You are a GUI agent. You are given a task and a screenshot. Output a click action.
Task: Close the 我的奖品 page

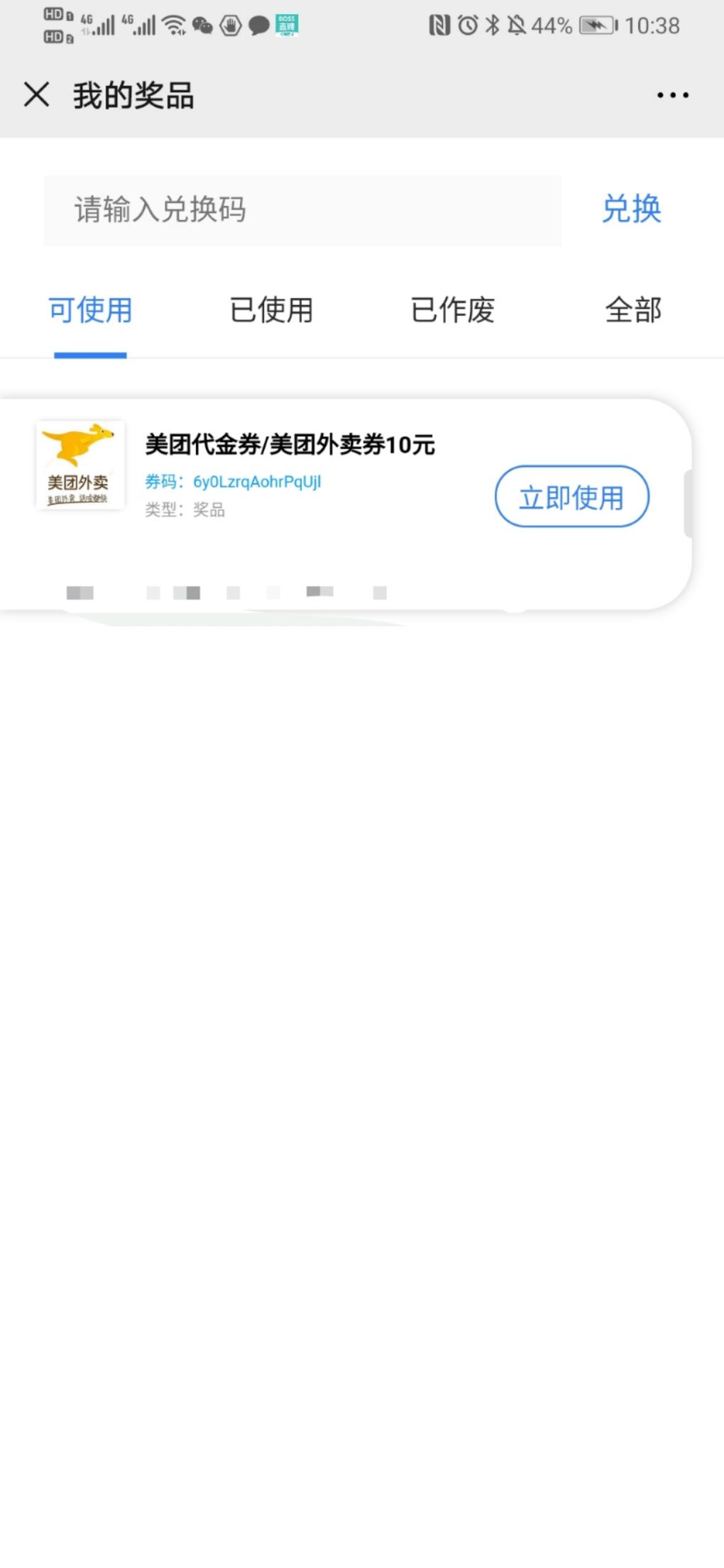[x=36, y=94]
